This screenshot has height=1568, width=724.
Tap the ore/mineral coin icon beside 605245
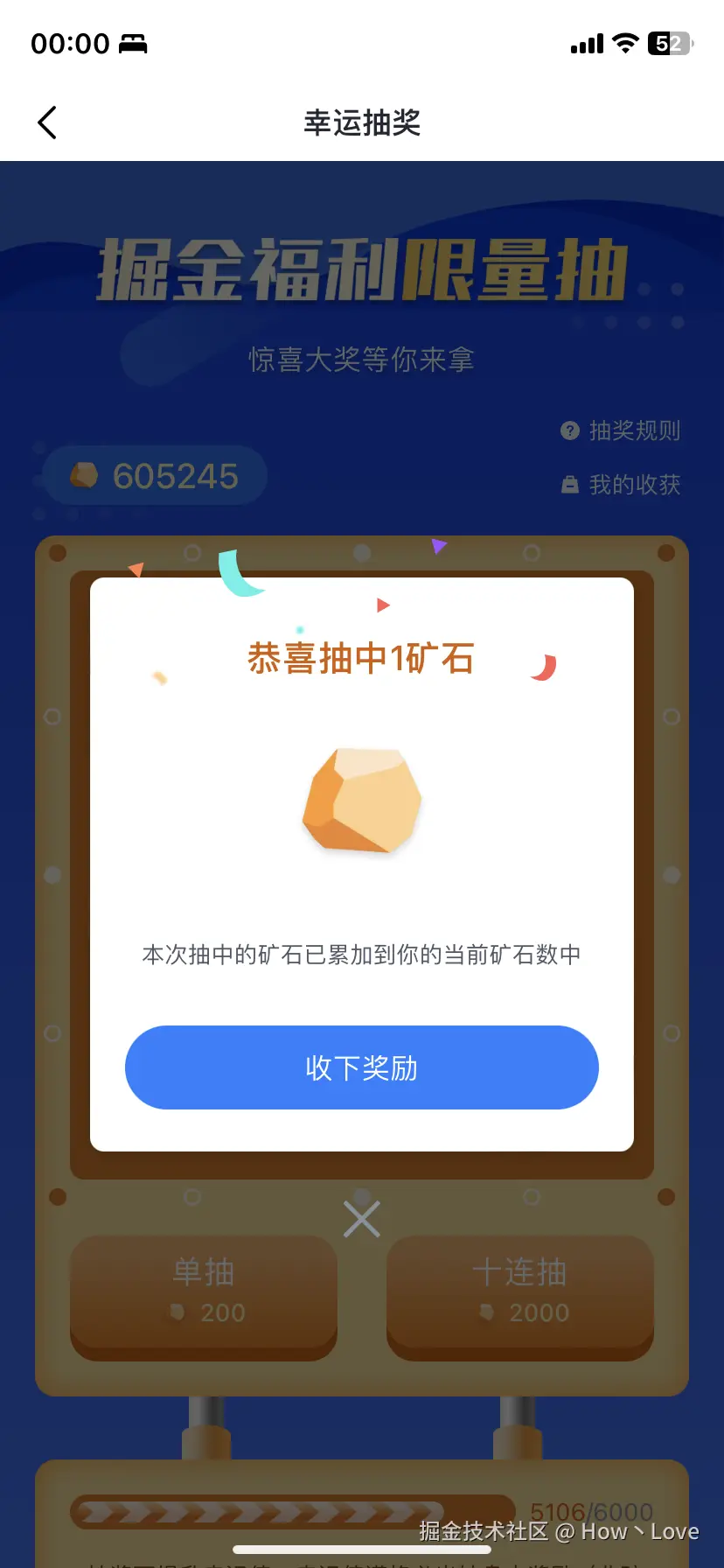(86, 476)
